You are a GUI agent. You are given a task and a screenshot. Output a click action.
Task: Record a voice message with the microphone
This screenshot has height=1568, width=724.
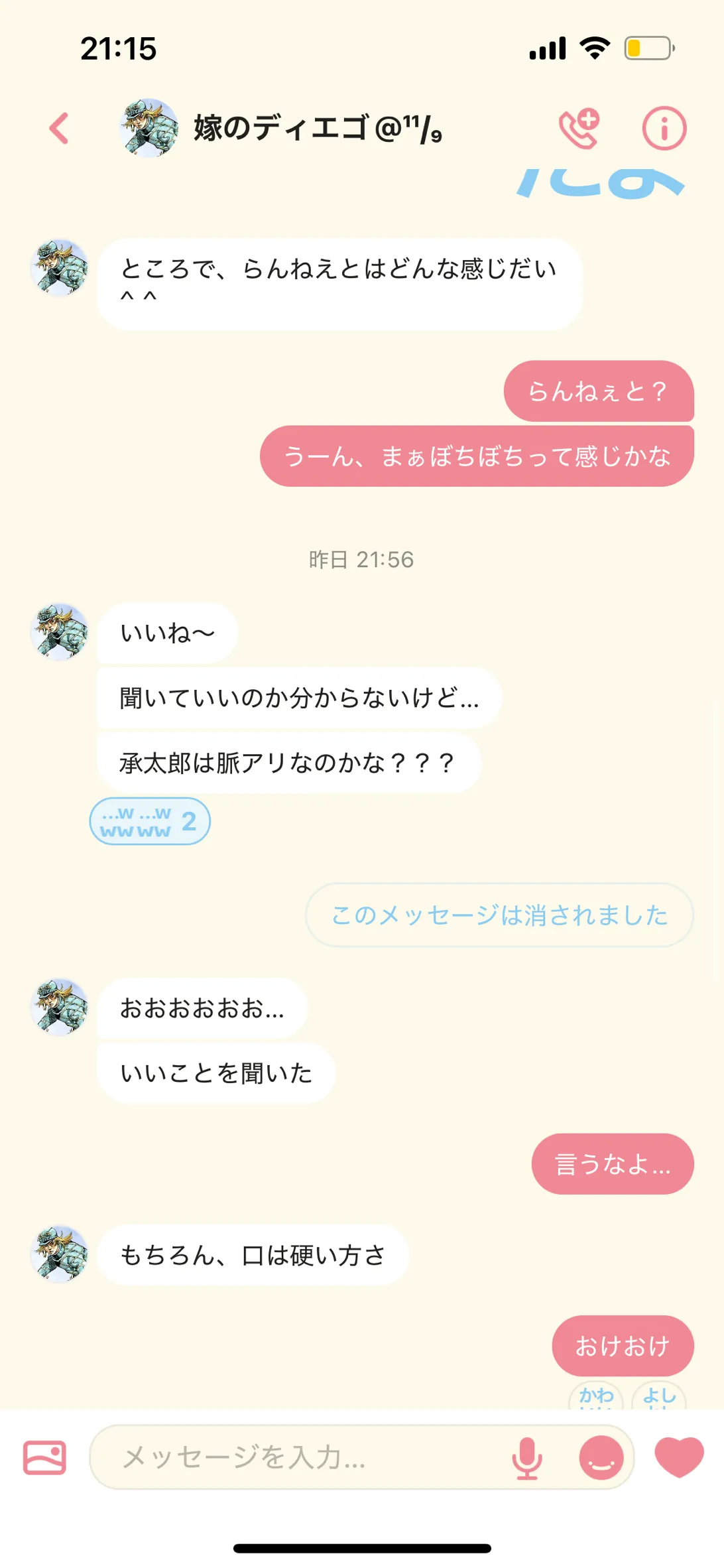pyautogui.click(x=527, y=1457)
